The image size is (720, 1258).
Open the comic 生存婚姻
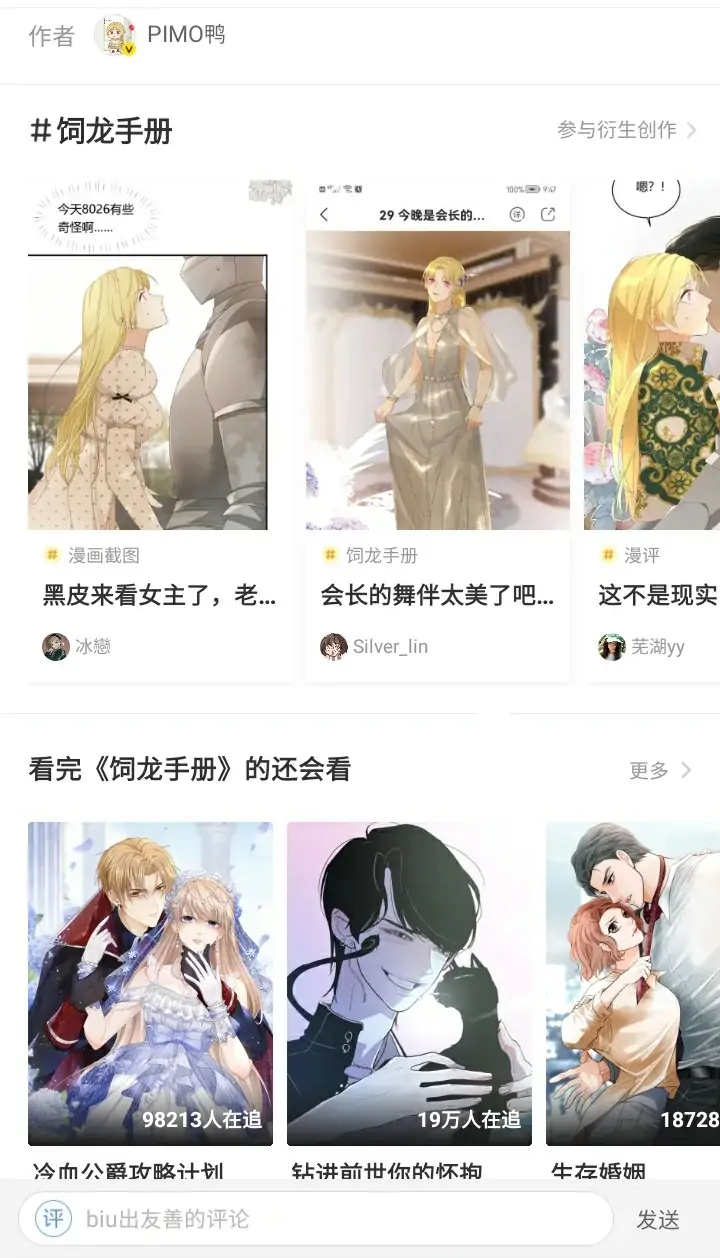point(633,983)
